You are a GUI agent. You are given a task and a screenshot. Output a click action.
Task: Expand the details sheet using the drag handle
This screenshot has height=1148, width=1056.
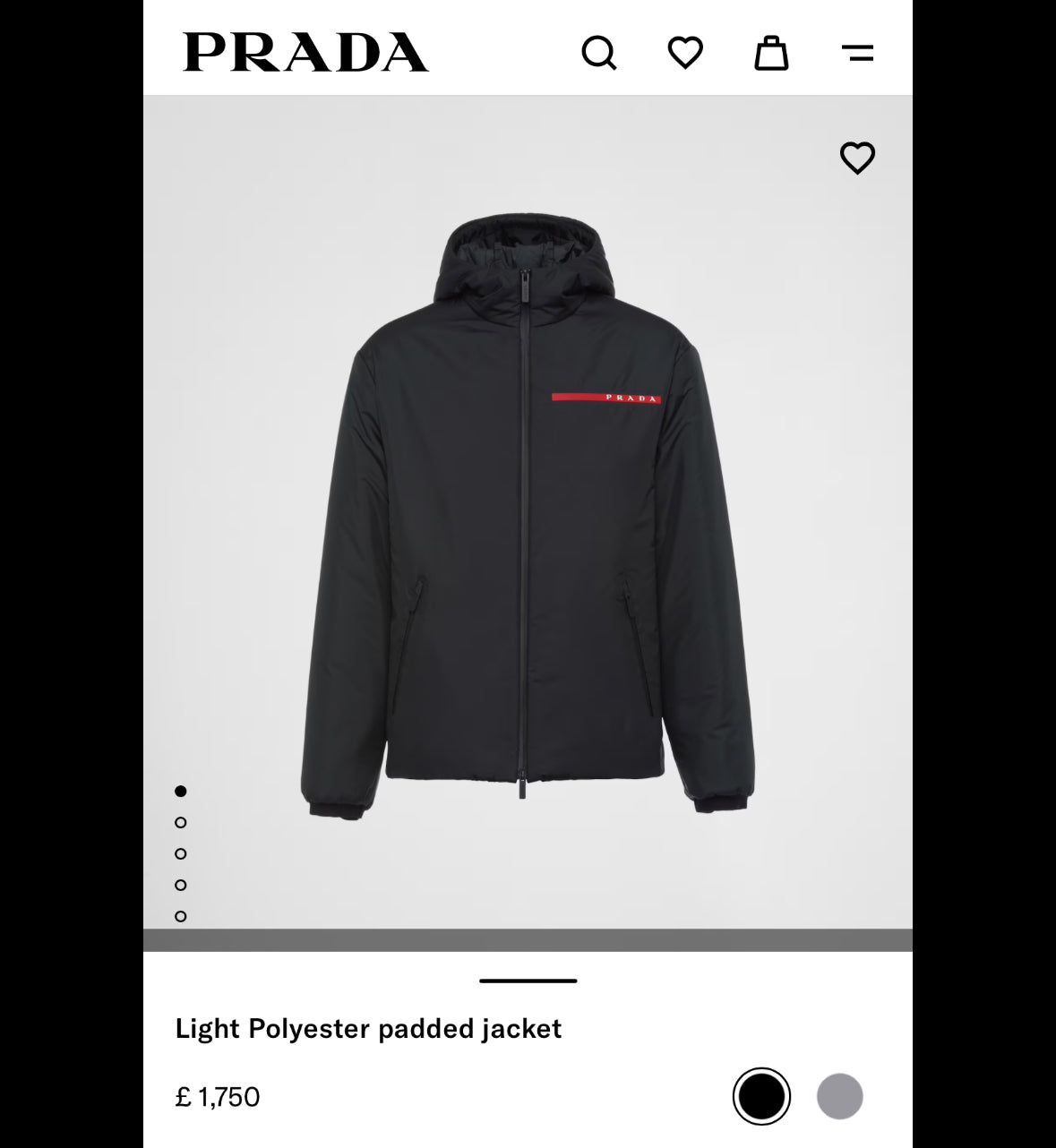[x=528, y=981]
